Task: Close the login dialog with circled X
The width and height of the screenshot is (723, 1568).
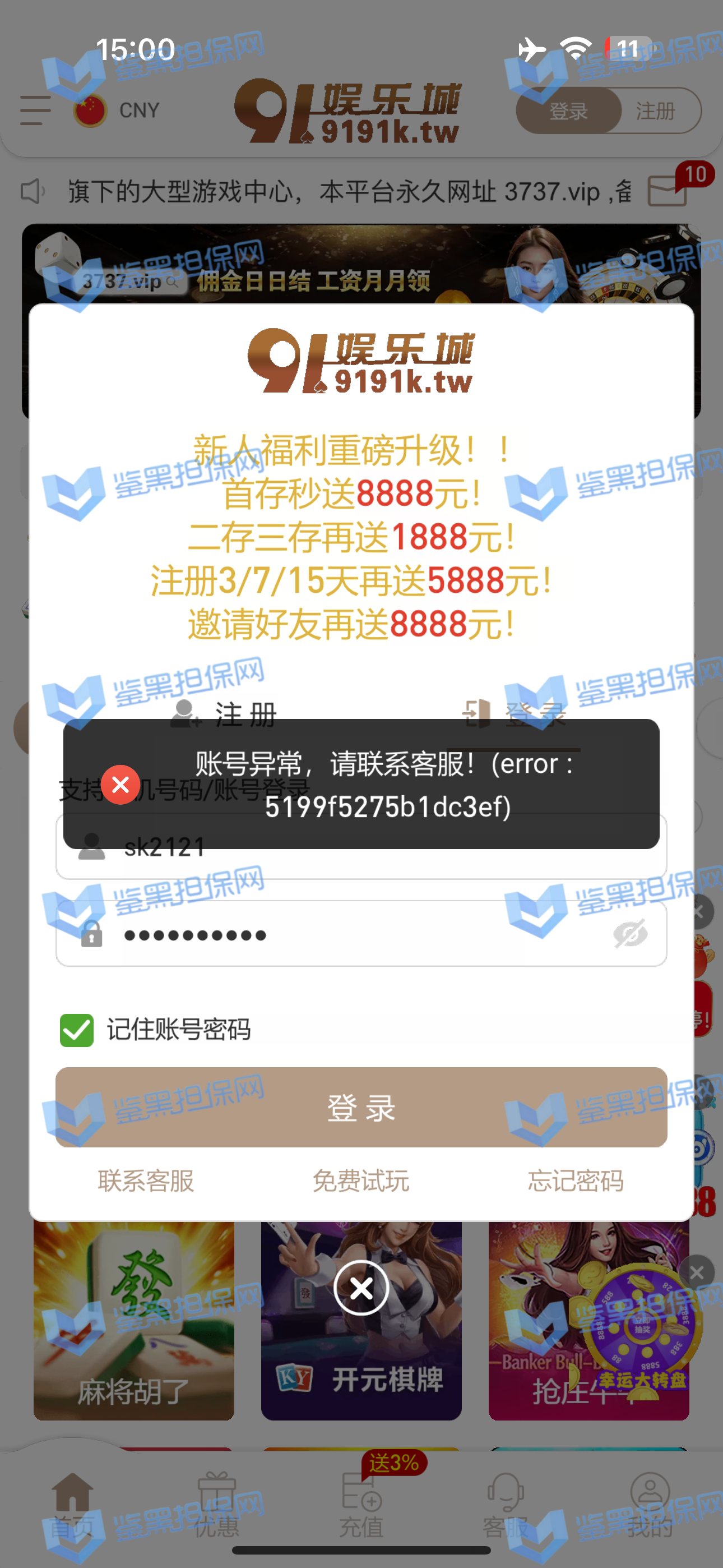Action: [361, 1288]
